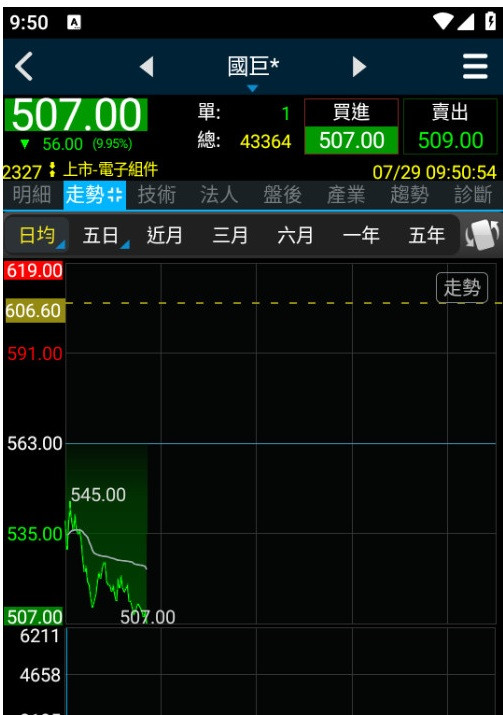Go back using the top-left arrow
503x715 pixels.
point(24,67)
